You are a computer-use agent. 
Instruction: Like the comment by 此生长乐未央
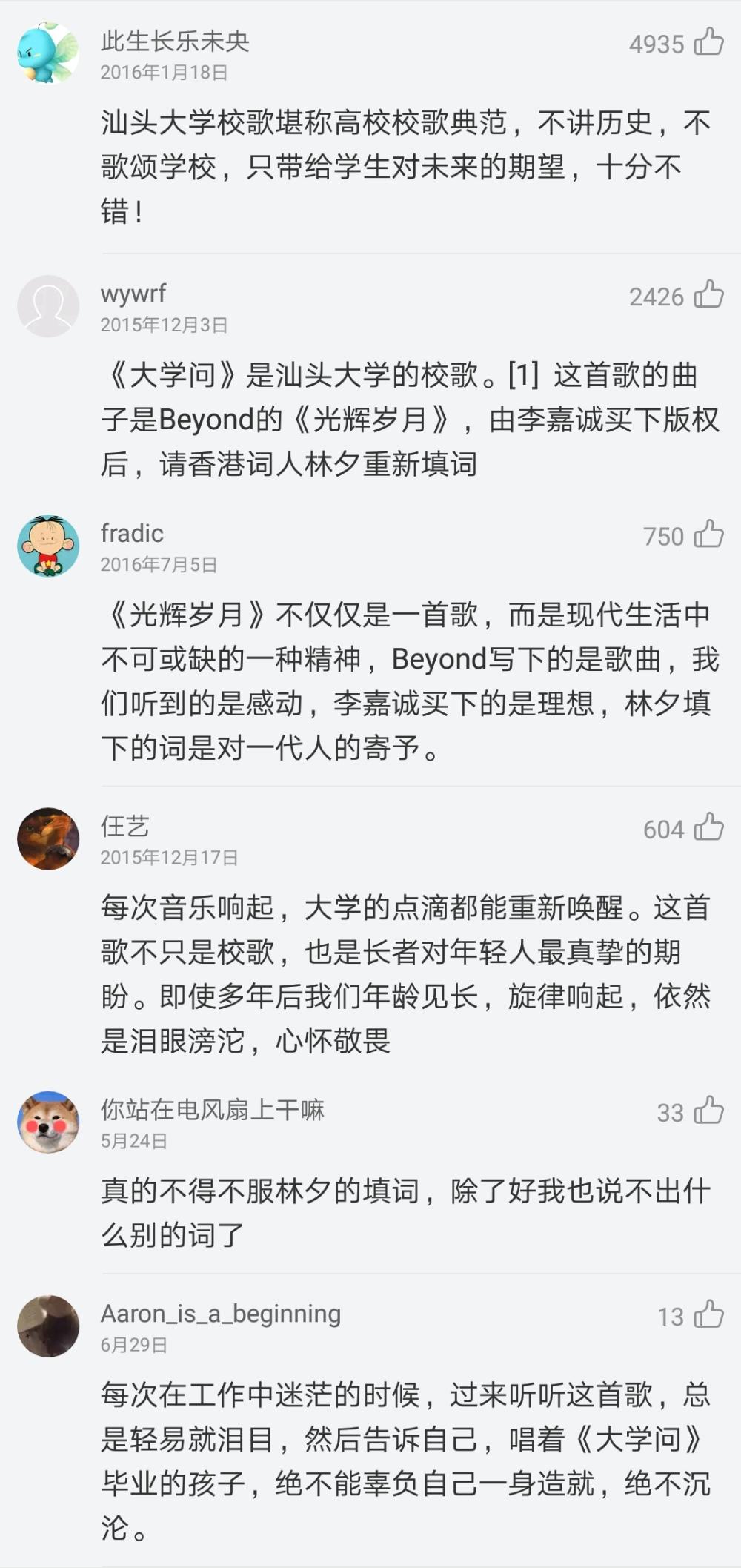[x=708, y=42]
